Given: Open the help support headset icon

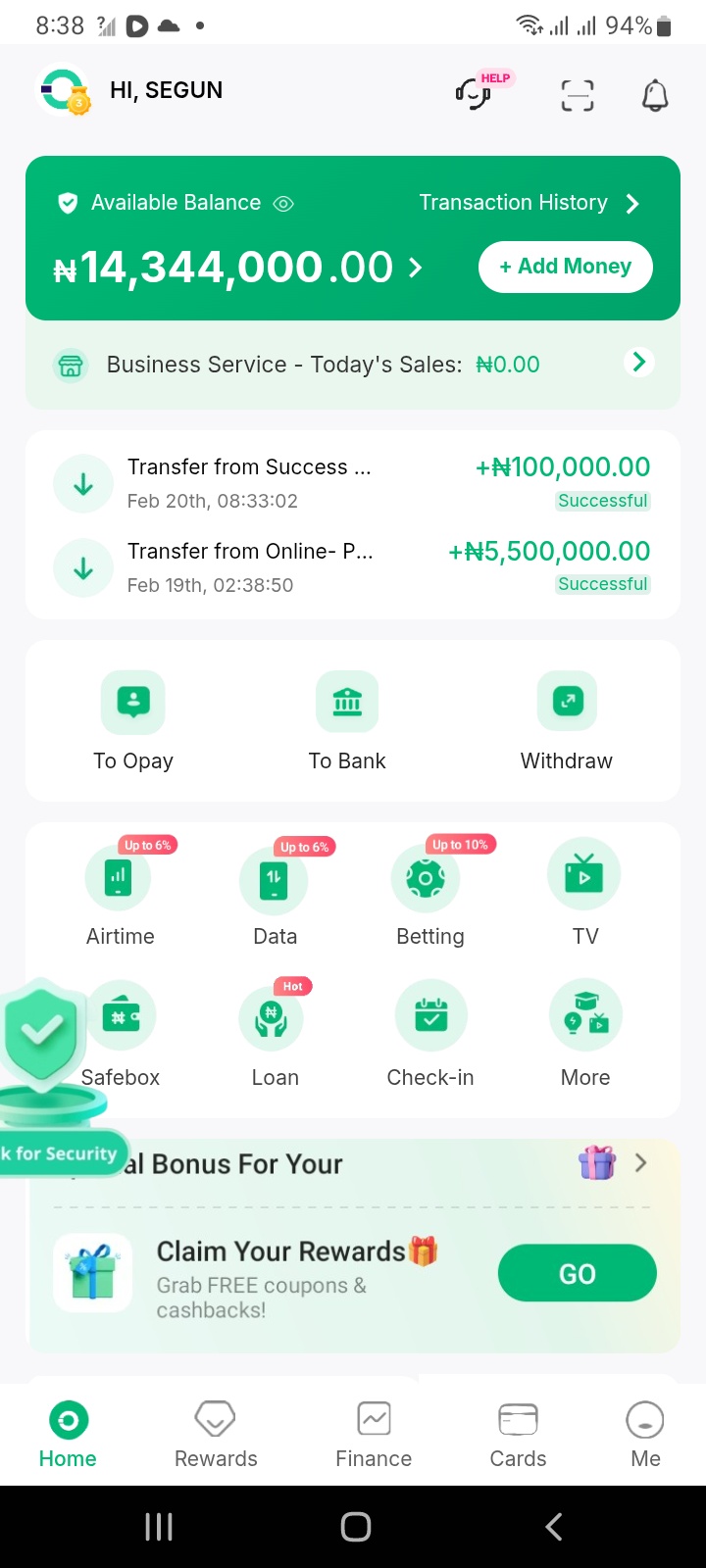Looking at the screenshot, I should (x=474, y=95).
